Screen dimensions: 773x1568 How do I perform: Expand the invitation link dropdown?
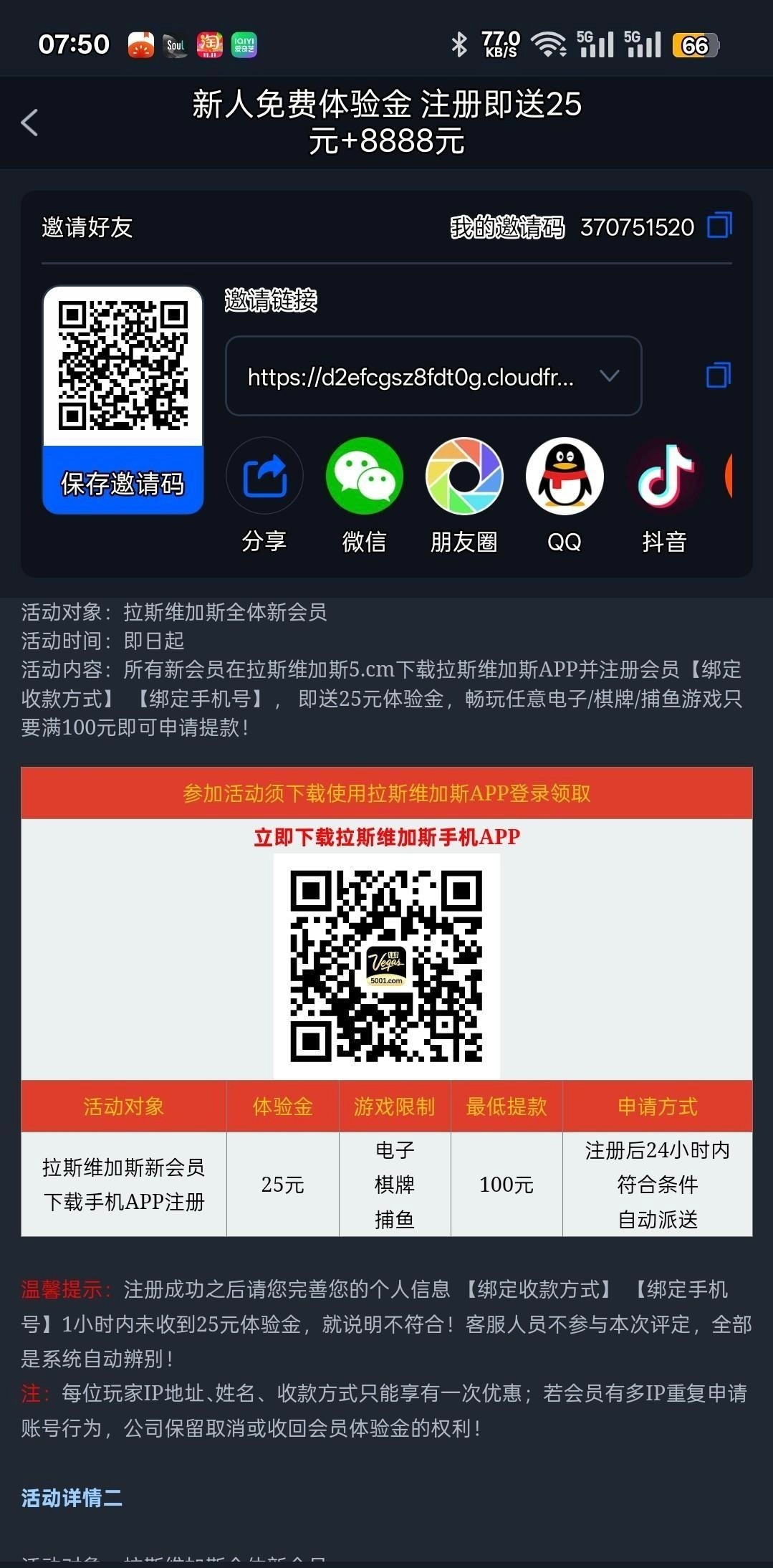point(609,376)
